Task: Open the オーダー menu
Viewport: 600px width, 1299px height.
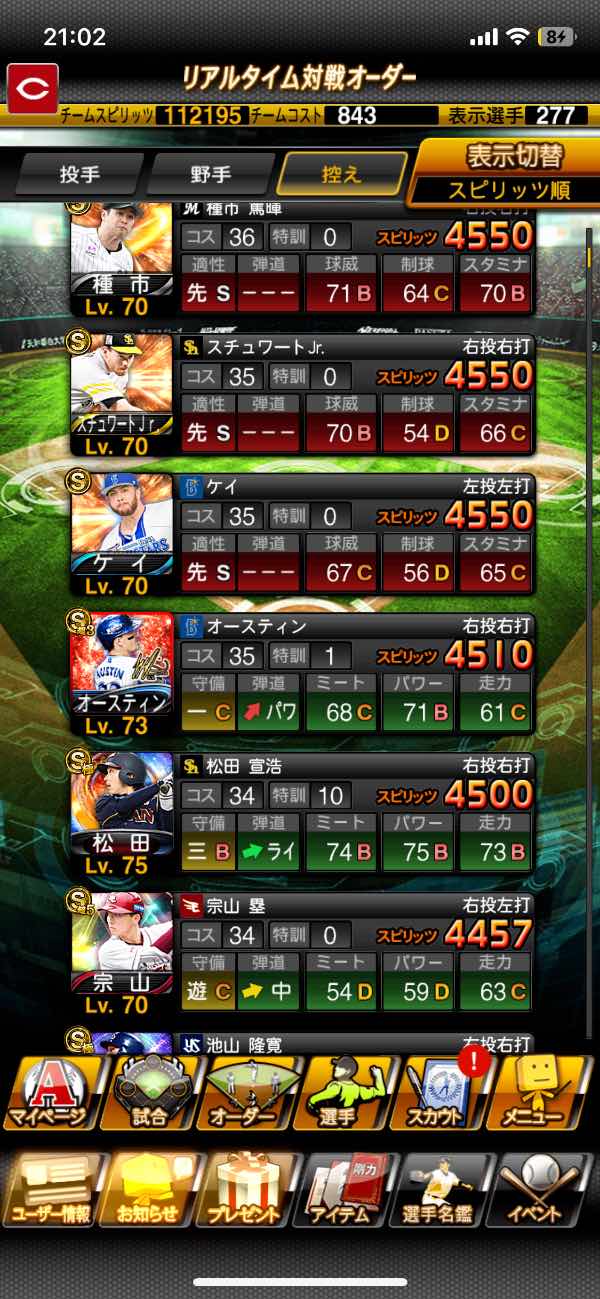Action: tap(250, 1094)
